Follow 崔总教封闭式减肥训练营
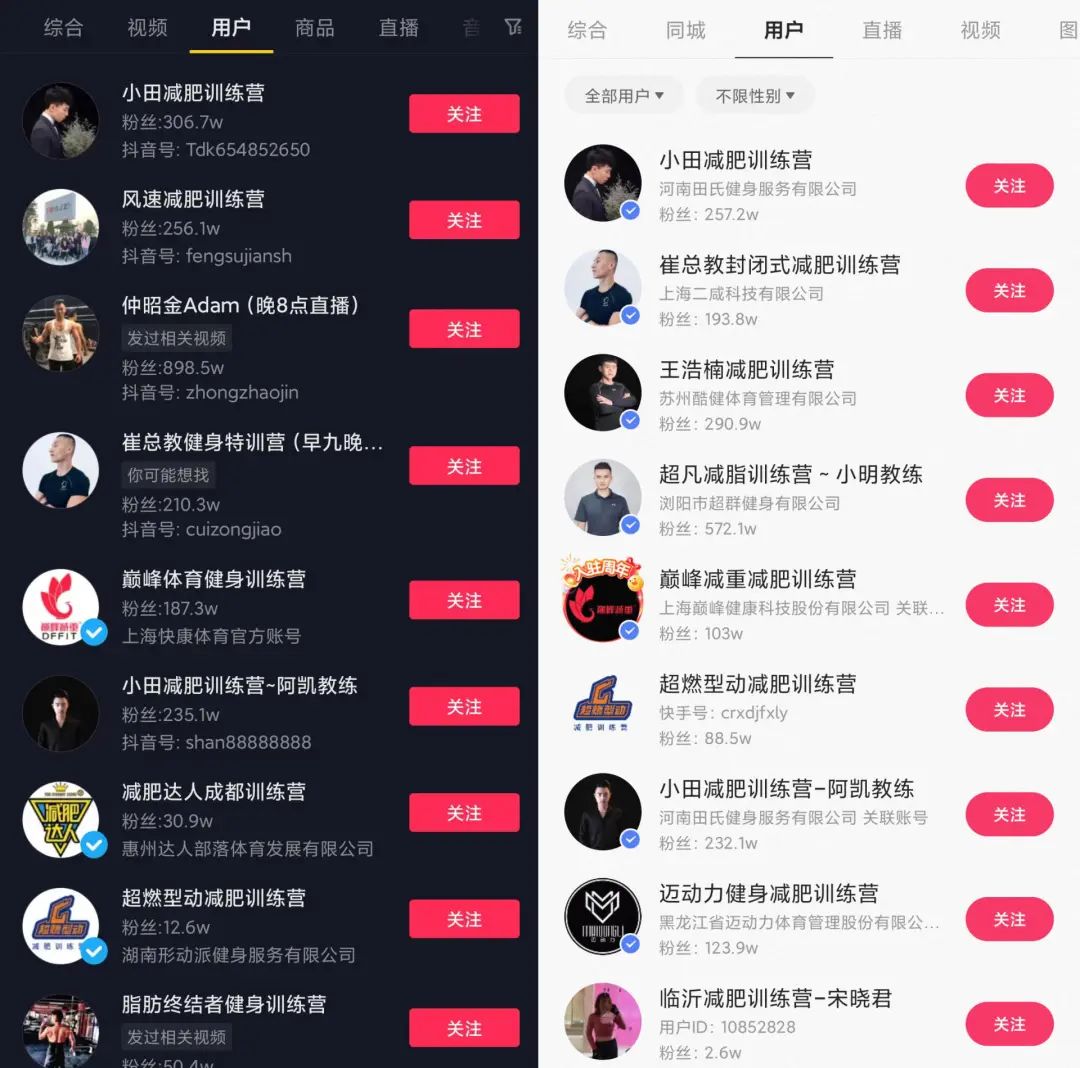1080x1068 pixels. tap(1009, 291)
